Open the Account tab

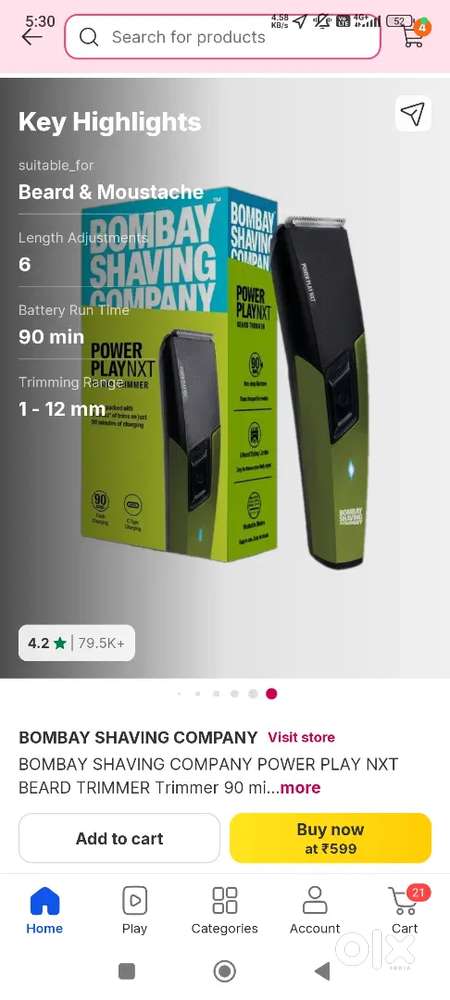[315, 911]
